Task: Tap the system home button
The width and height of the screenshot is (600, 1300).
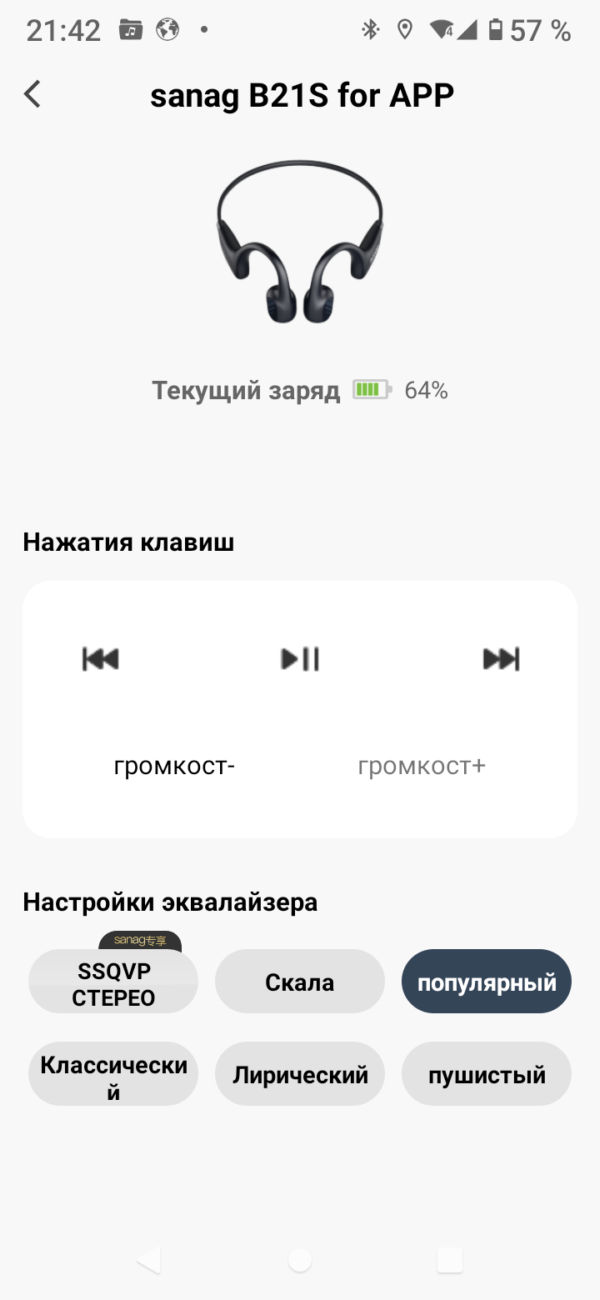Action: point(300,1260)
